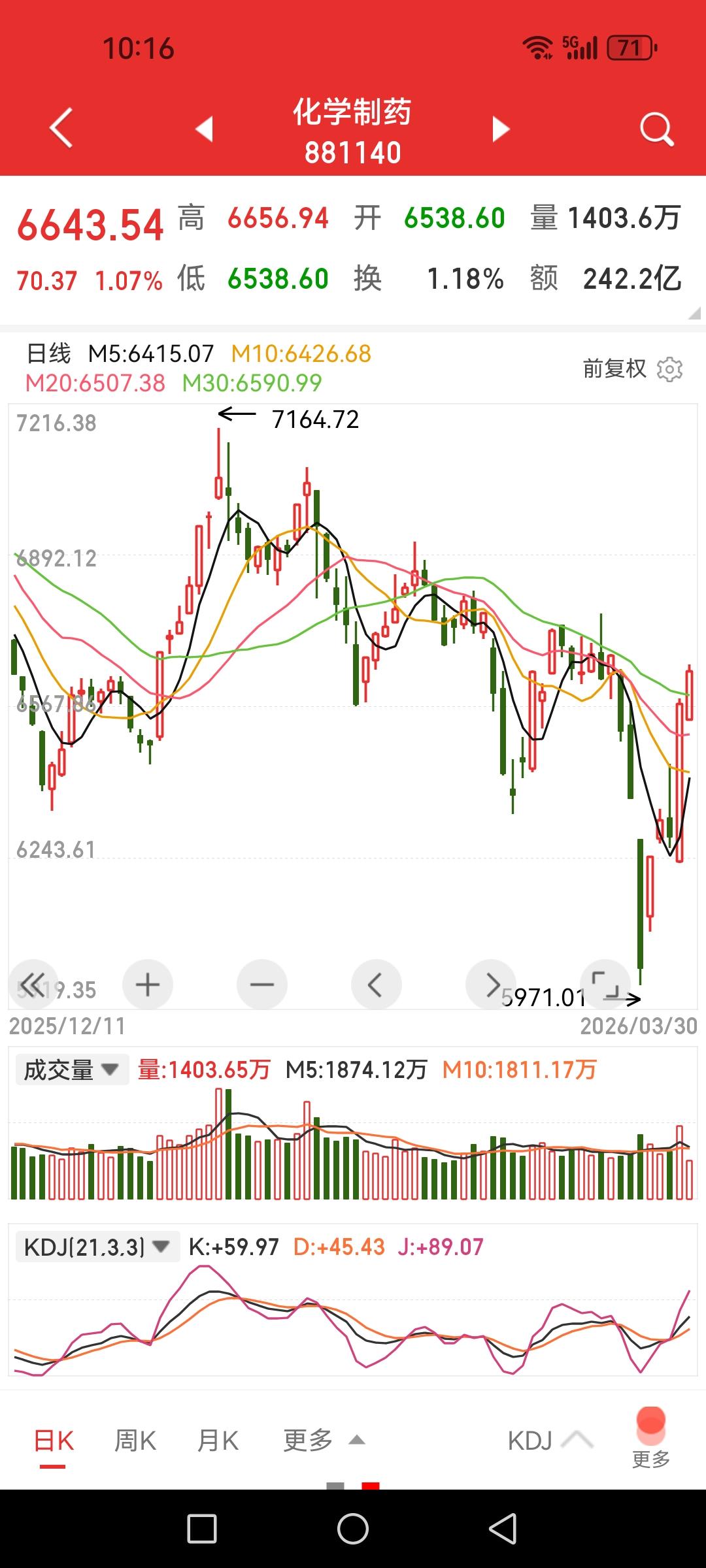Step chart backward with left angle button
The width and height of the screenshot is (706, 1568).
376,984
